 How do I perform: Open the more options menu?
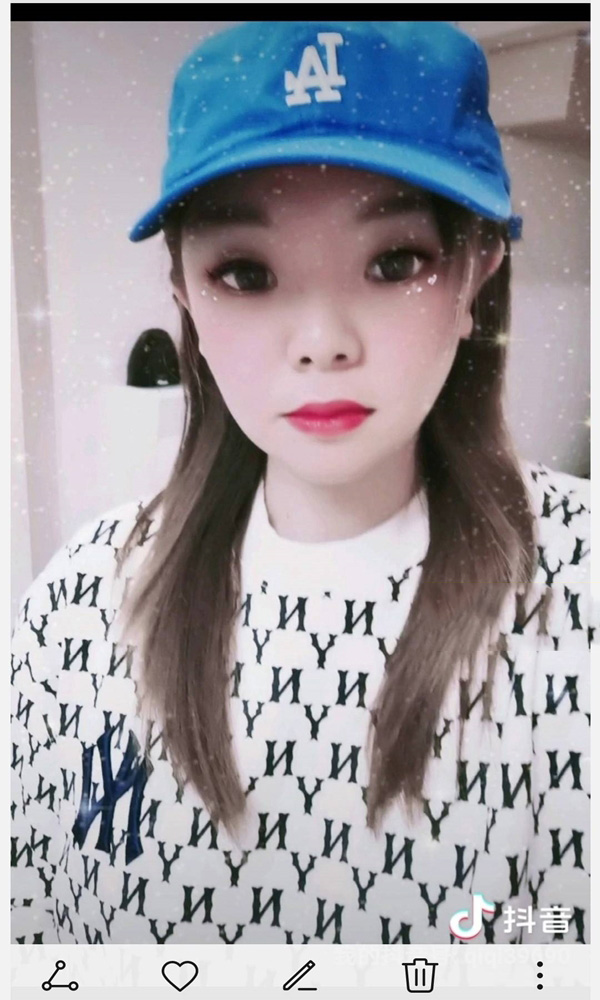(x=540, y=974)
